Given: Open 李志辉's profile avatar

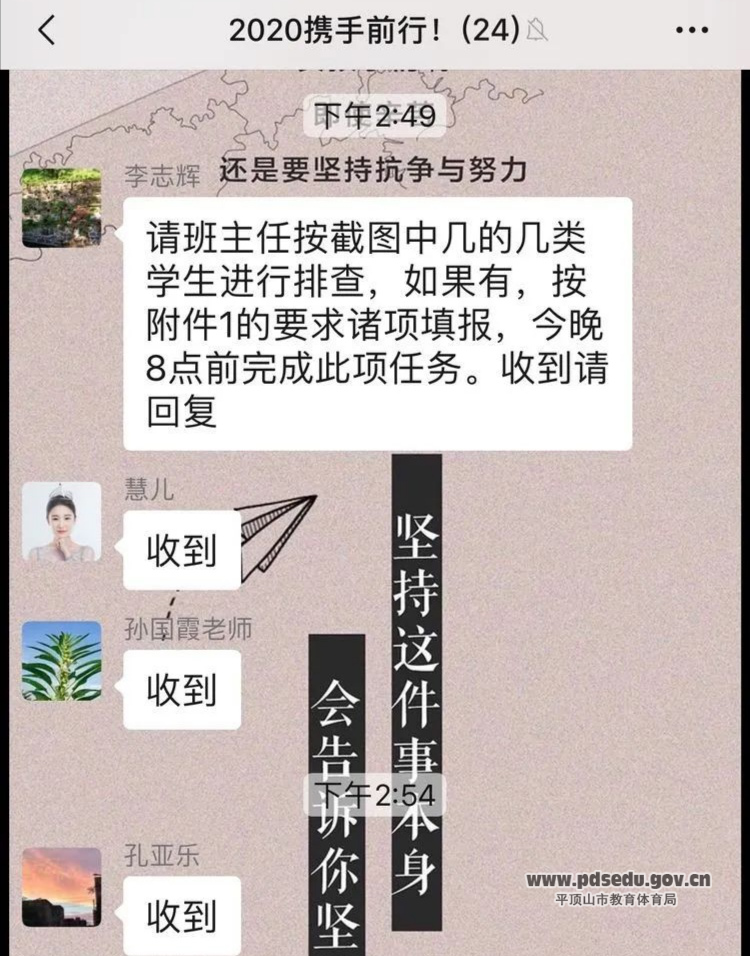Looking at the screenshot, I should 62,207.
